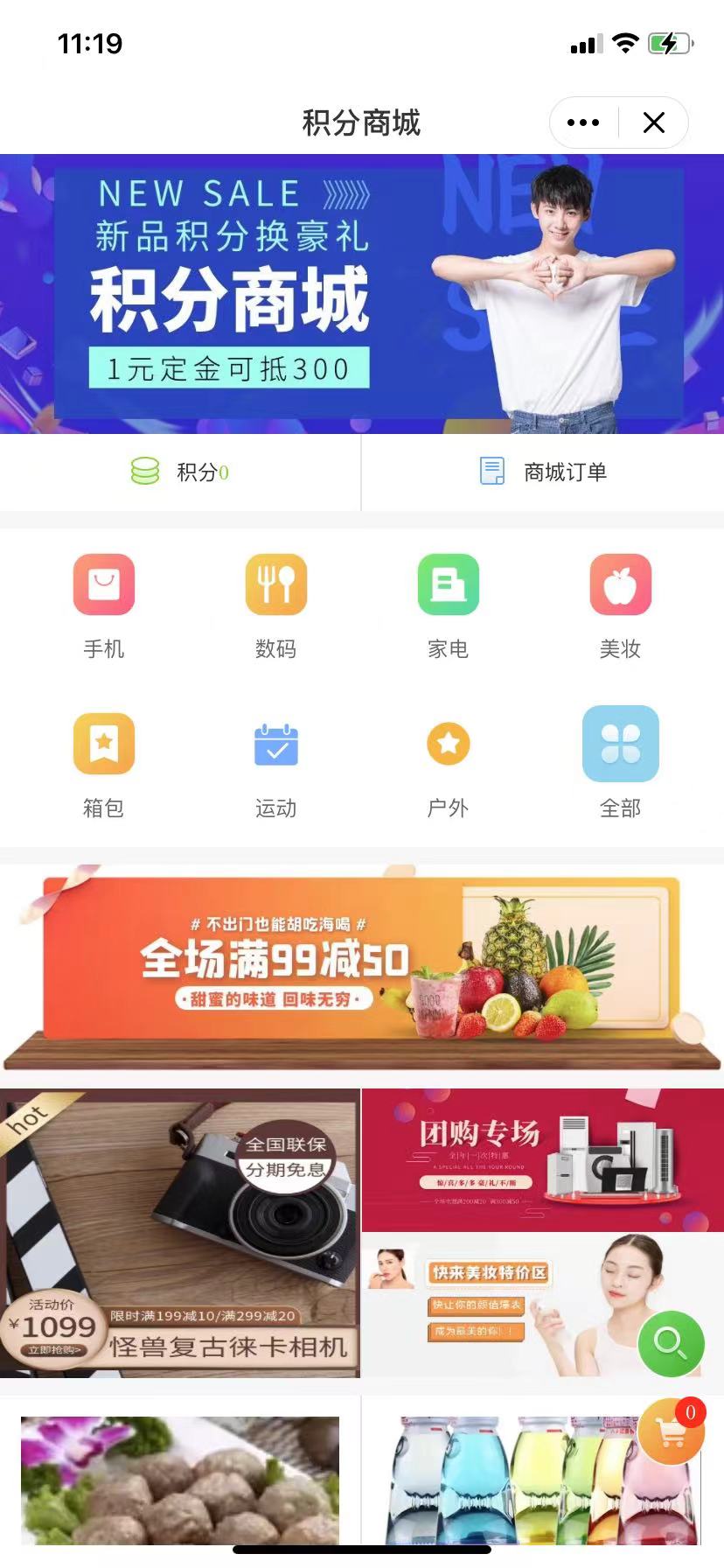Open the mini program overflow menu
Screen dimensions: 724x1568
[x=583, y=122]
